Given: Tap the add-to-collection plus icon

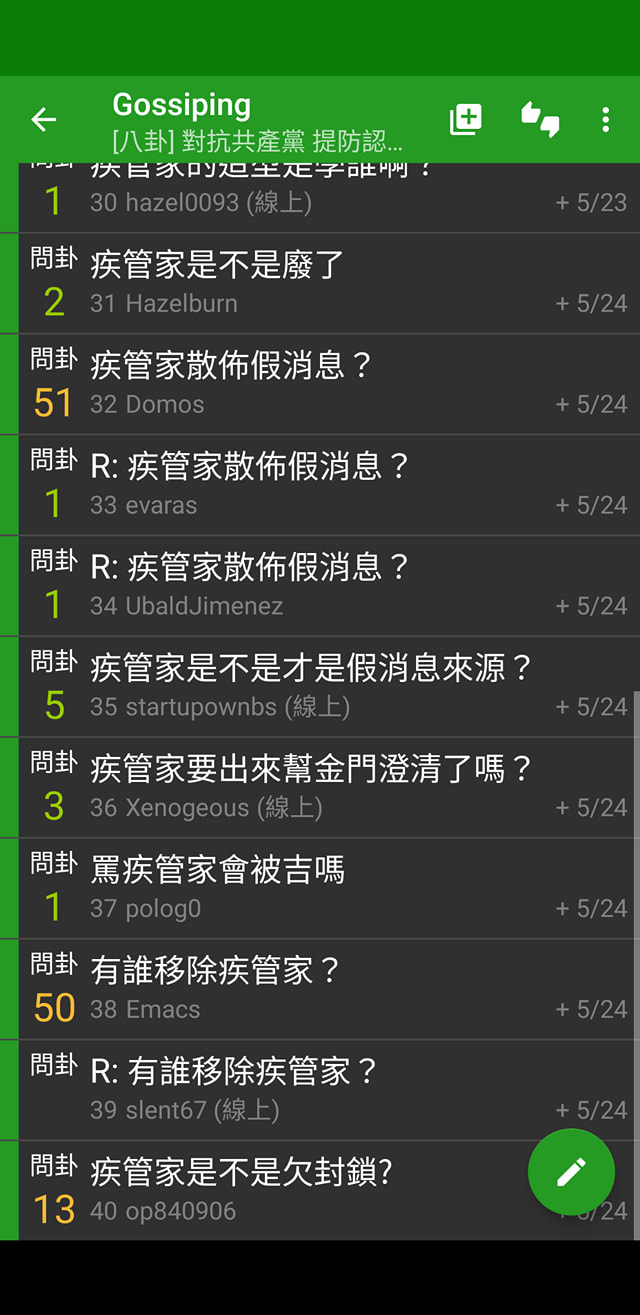Looking at the screenshot, I should coord(466,120).
